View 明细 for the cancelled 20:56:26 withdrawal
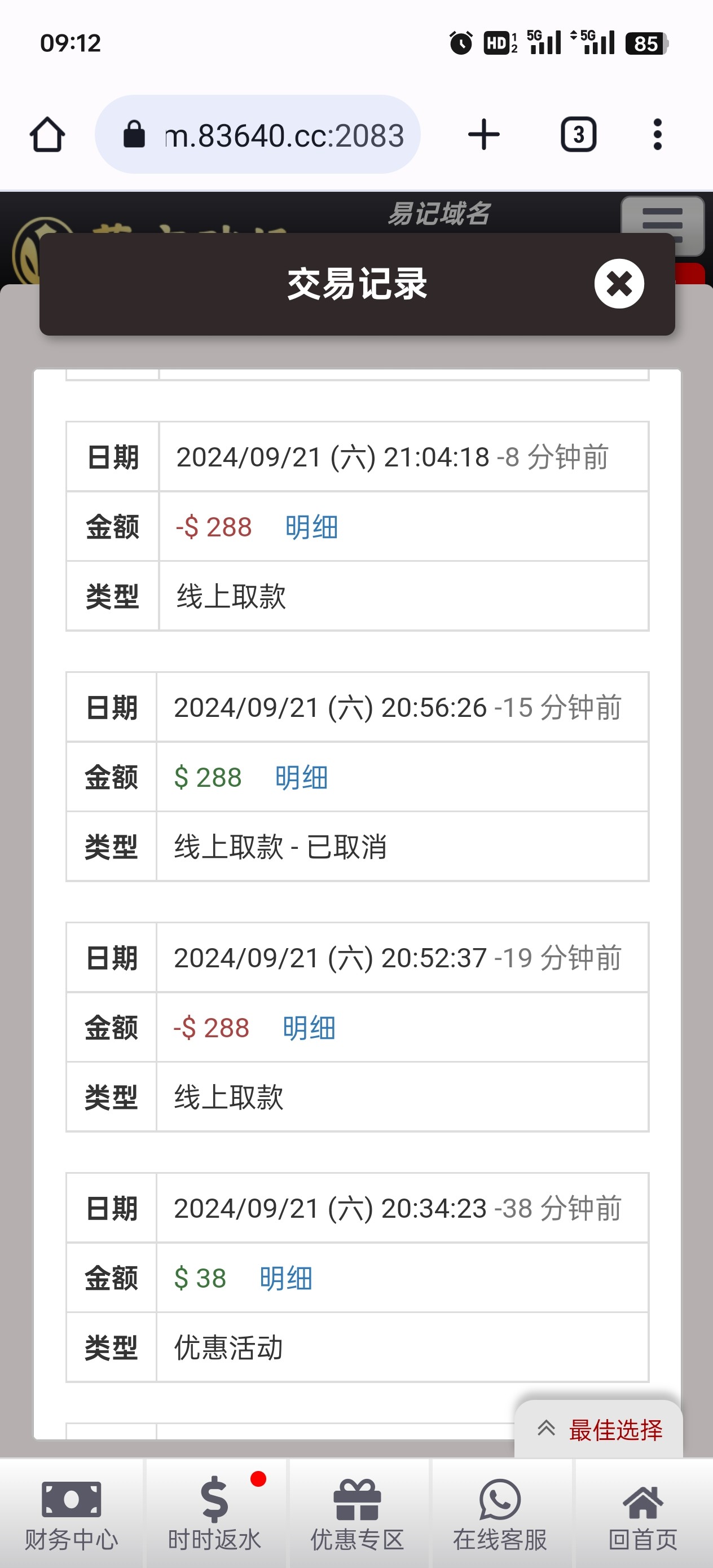The image size is (713, 1568). (301, 777)
